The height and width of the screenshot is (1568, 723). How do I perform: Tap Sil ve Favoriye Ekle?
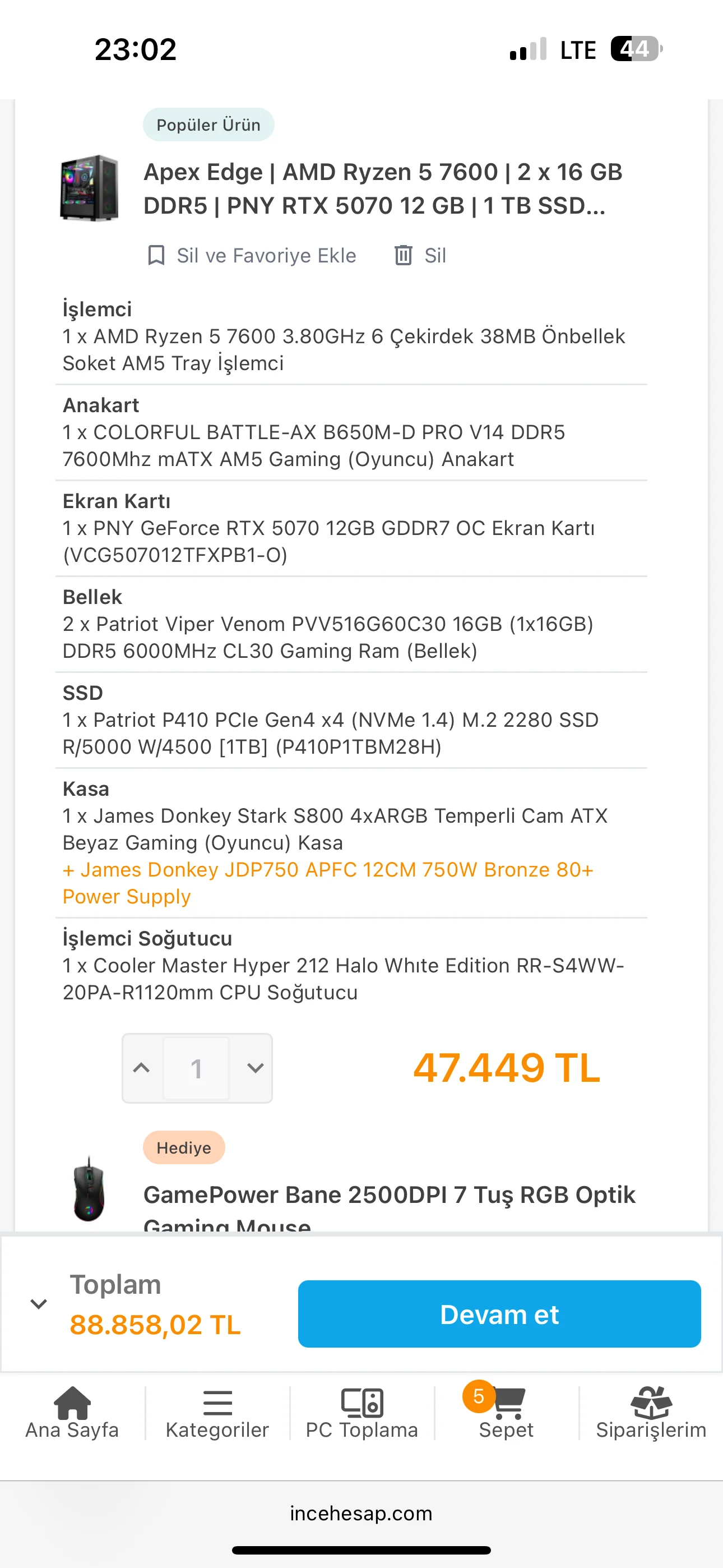point(252,256)
